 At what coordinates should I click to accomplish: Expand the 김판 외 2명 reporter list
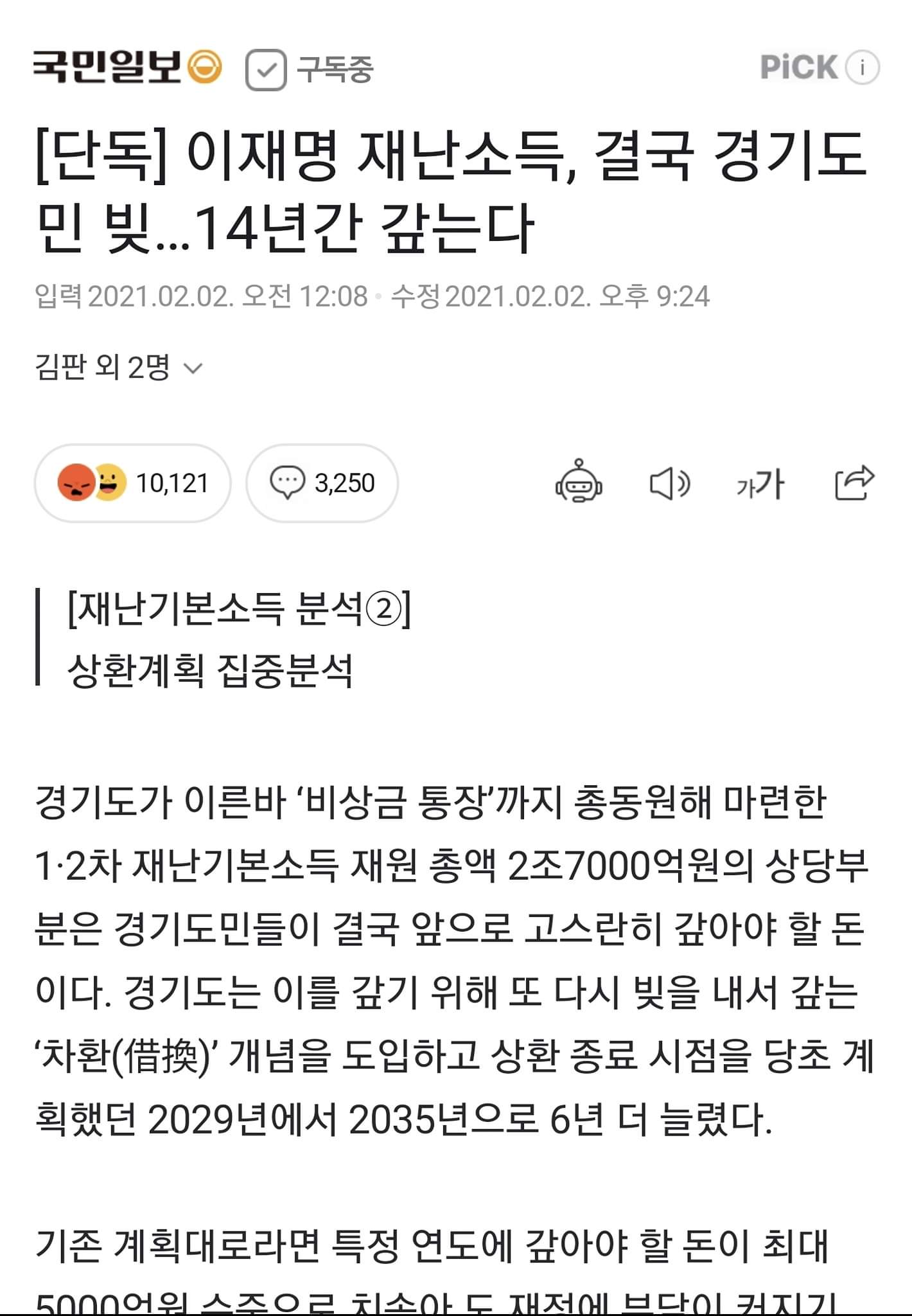[120, 368]
